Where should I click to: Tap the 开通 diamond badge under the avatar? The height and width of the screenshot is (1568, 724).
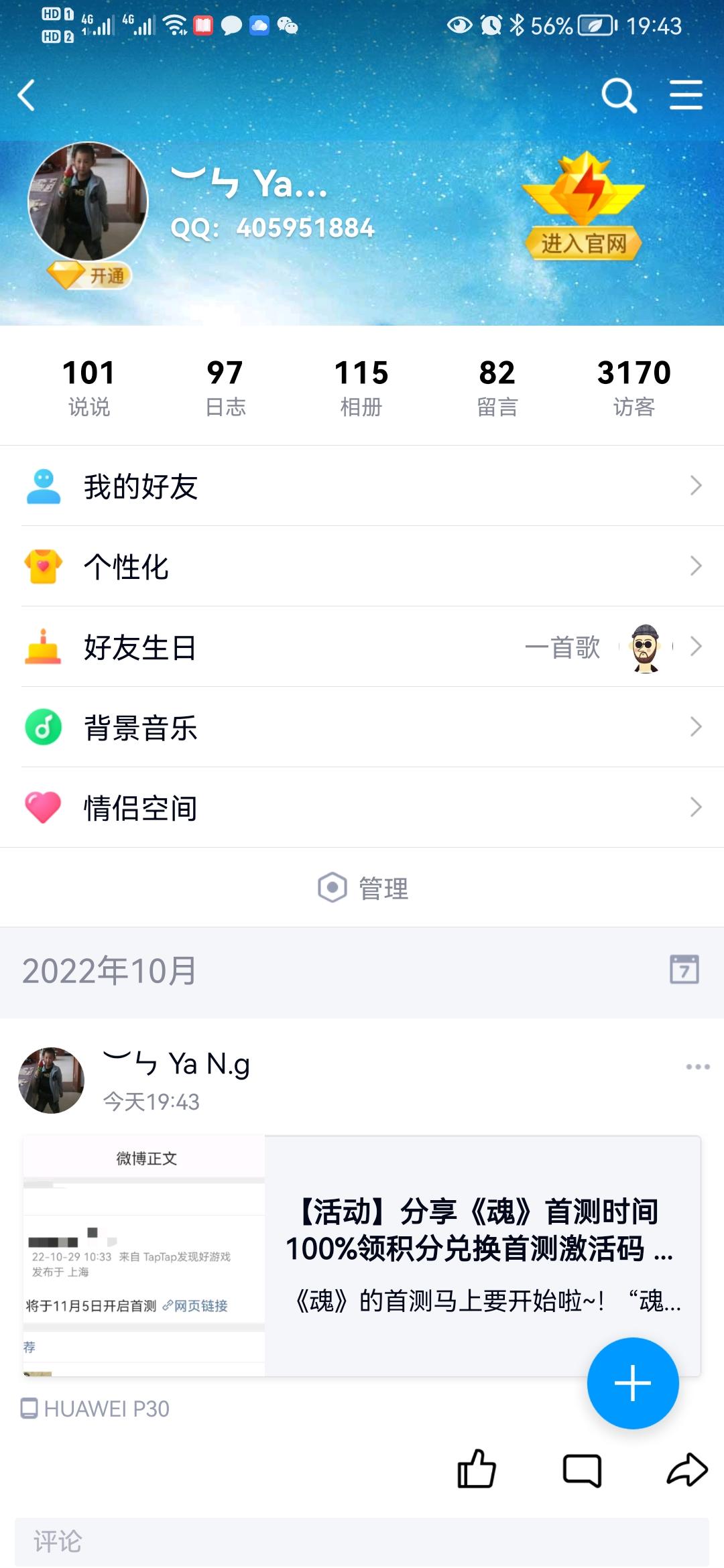[90, 275]
